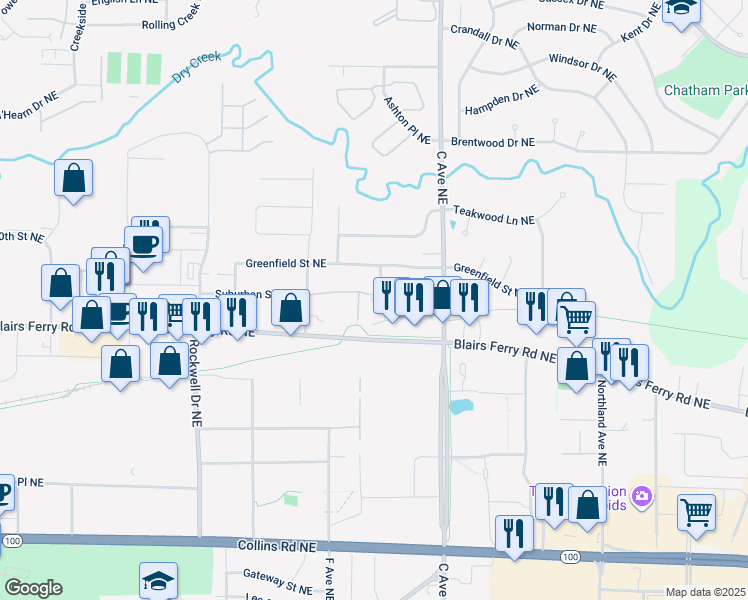
Task: Tap the shopping cart marker above Northland Ave NE
Action: [x=576, y=321]
